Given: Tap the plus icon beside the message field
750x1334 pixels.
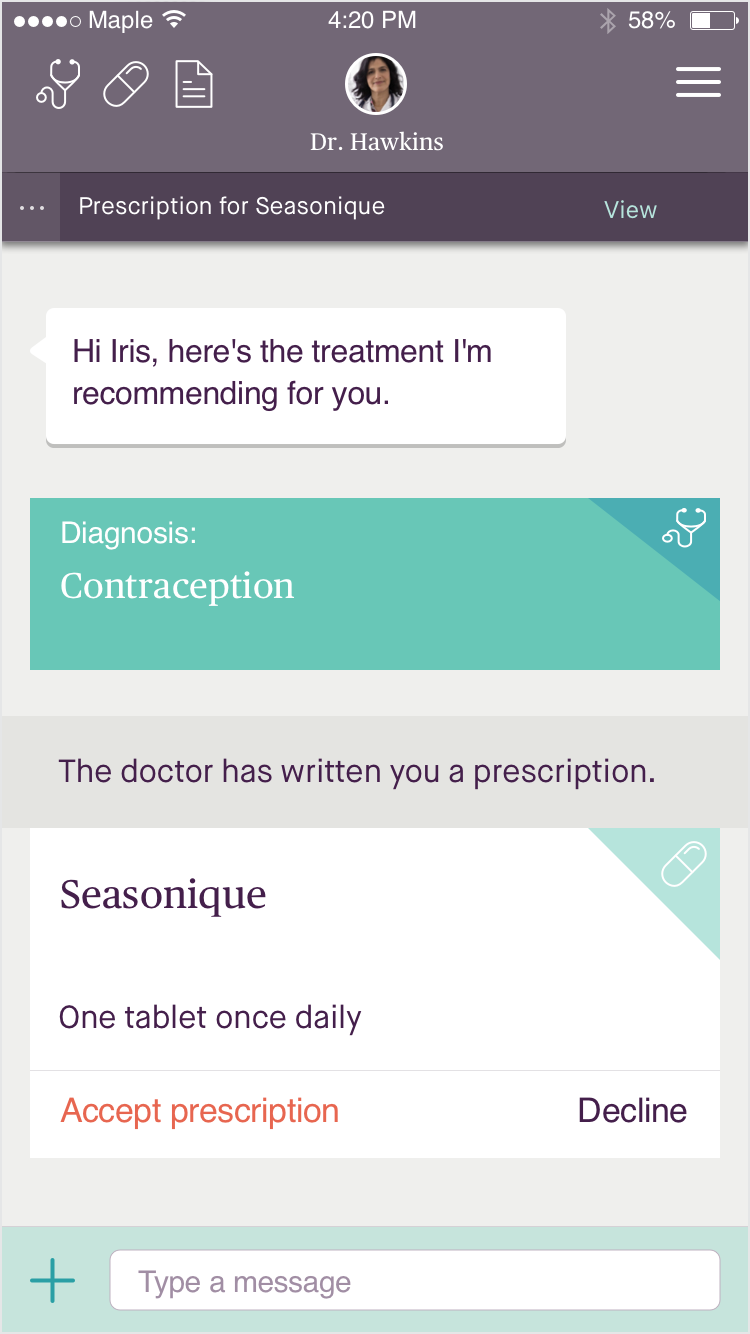Looking at the screenshot, I should [51, 1280].
